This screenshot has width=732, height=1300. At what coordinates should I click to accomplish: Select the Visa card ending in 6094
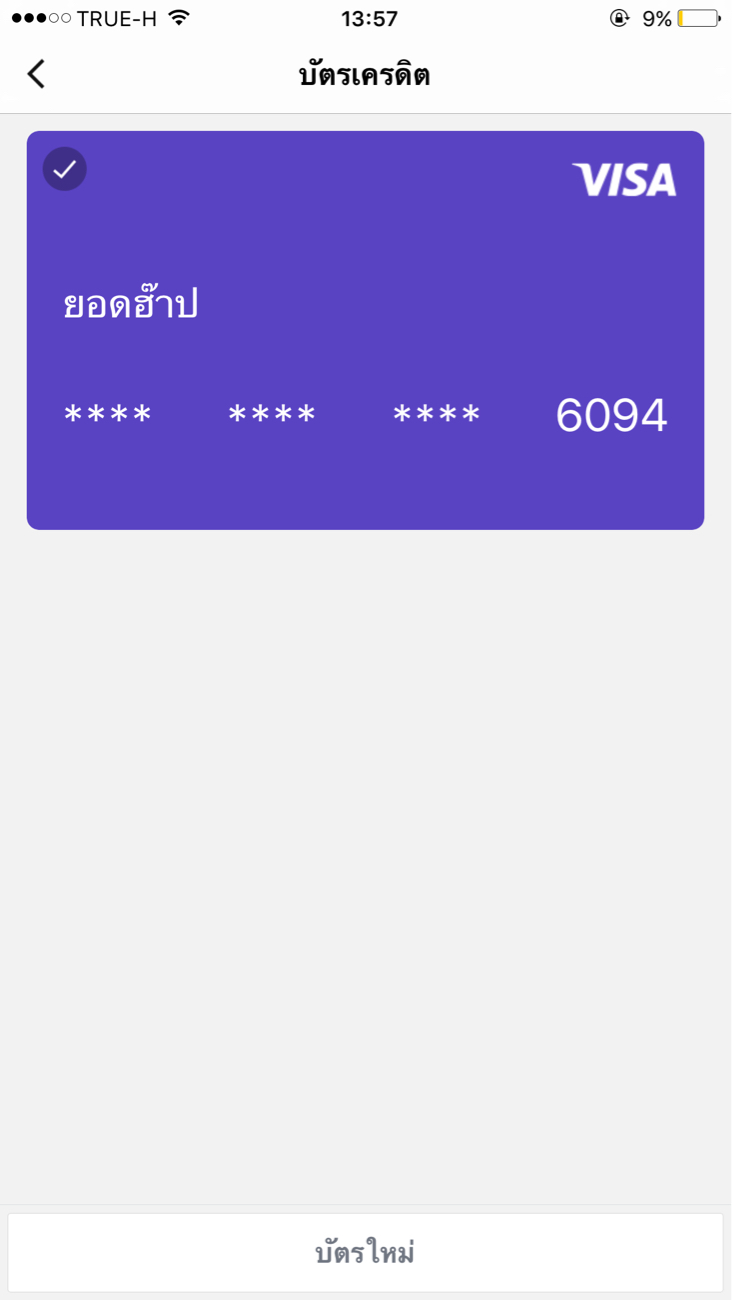pos(365,330)
